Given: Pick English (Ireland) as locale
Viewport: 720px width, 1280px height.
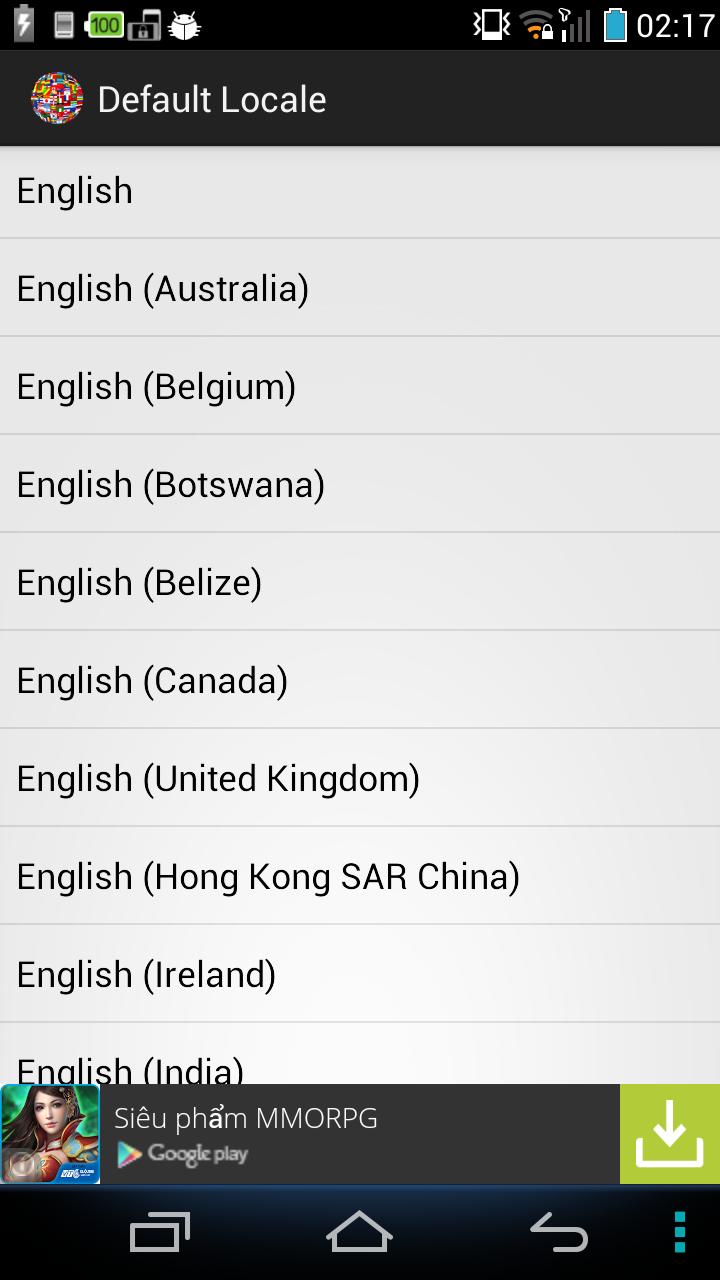Looking at the screenshot, I should [360, 974].
